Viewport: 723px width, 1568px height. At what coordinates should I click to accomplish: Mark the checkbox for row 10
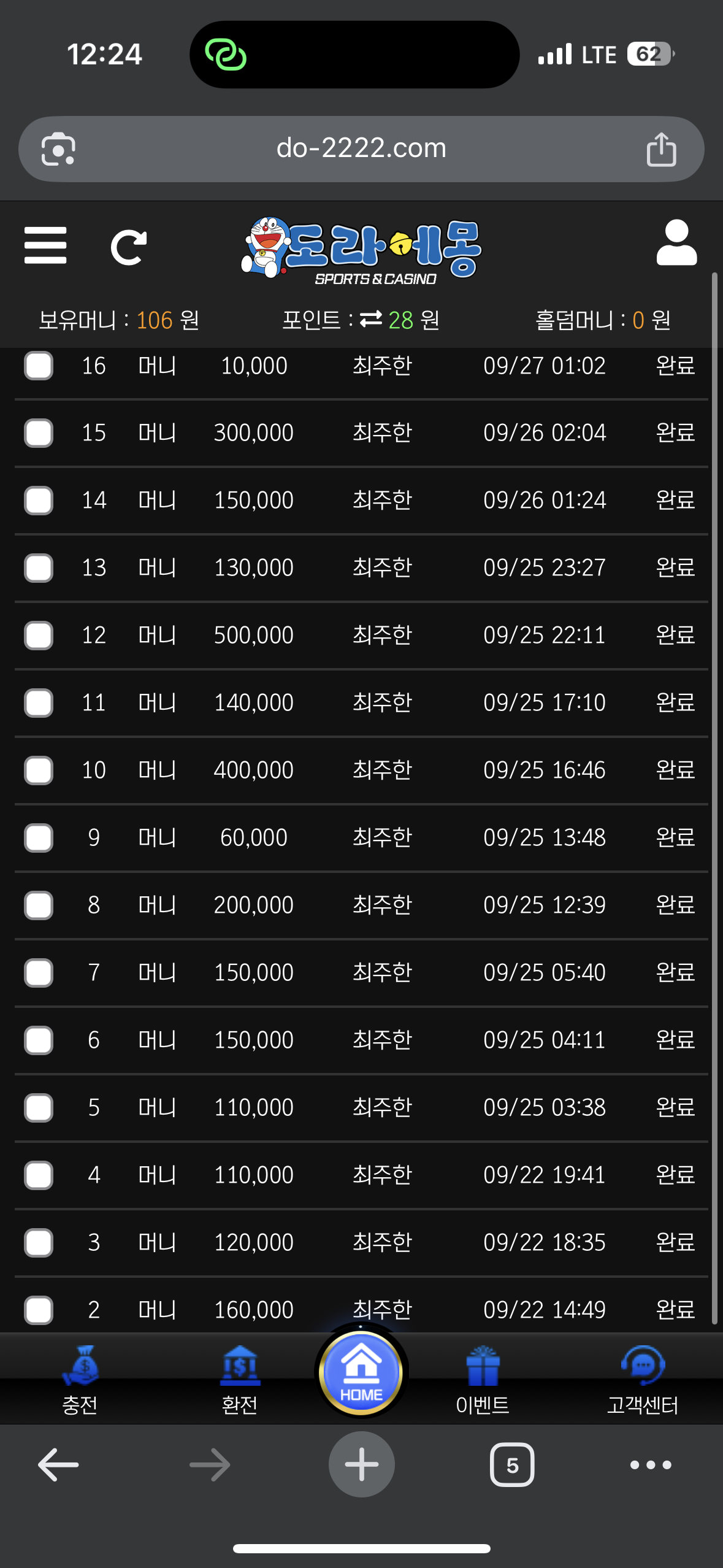[39, 771]
